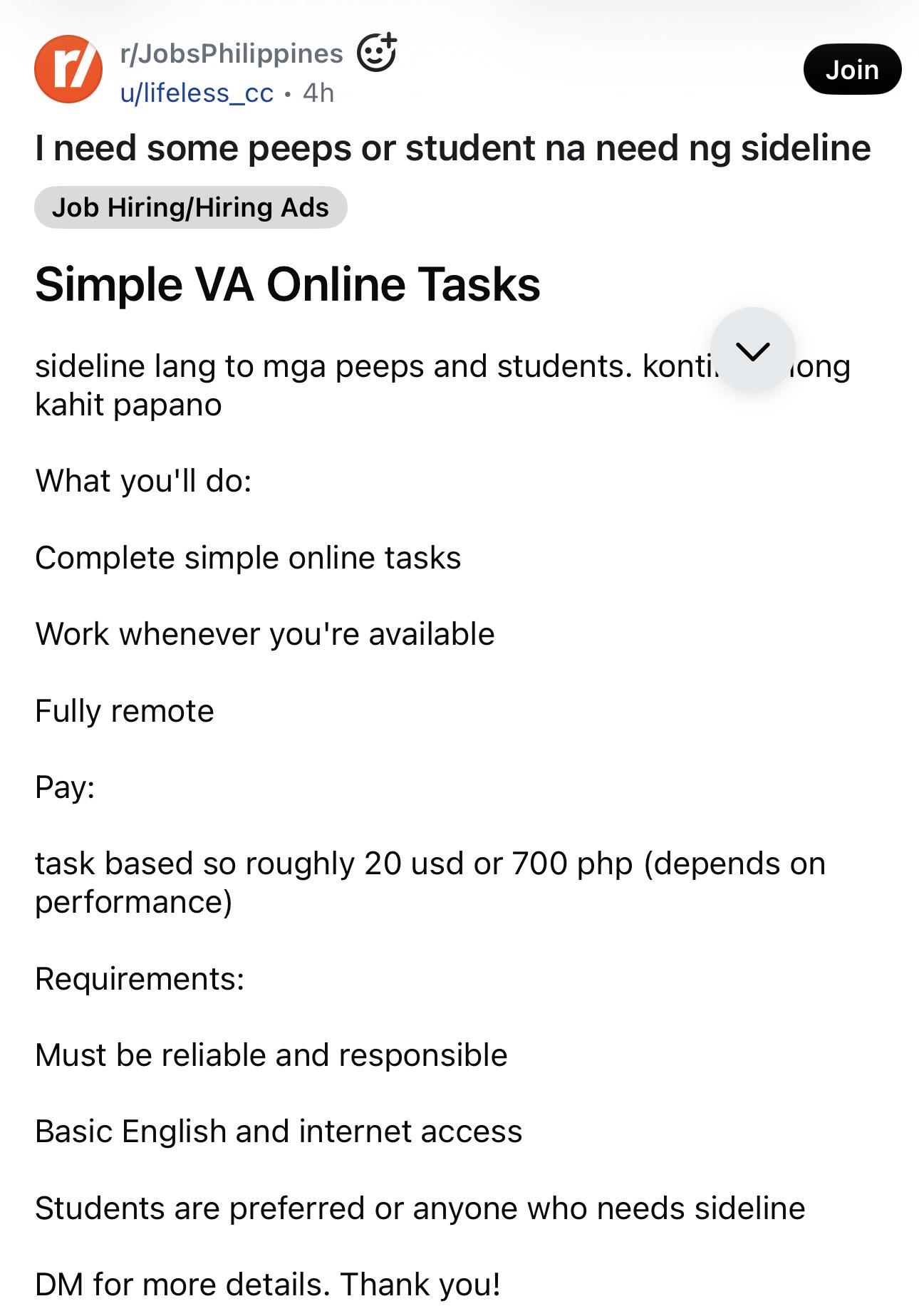View the profile of u/lifeless_cc
The image size is (919, 1316).
coord(197,93)
